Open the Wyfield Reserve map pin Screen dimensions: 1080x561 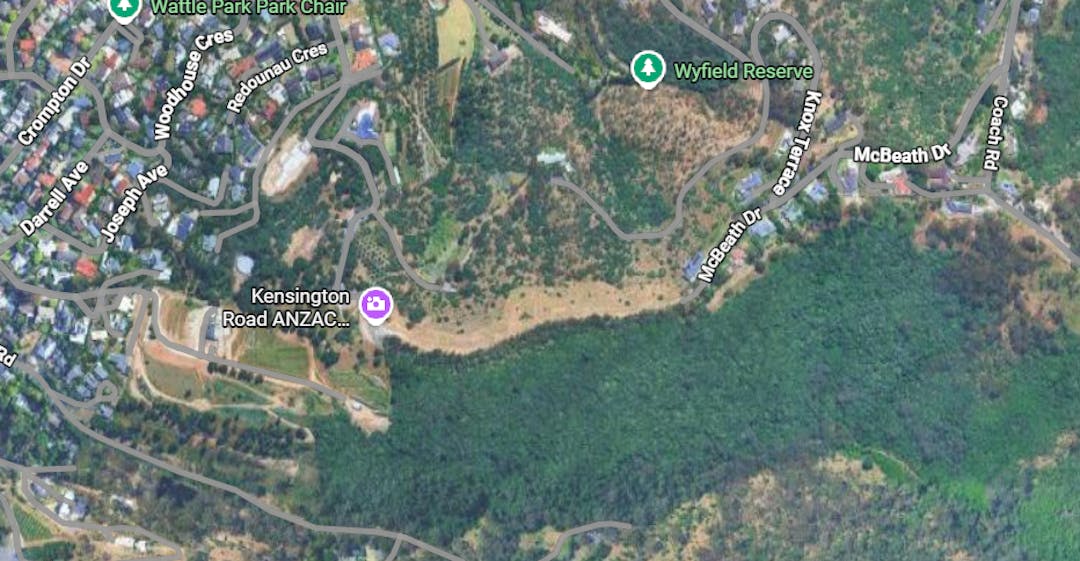(x=649, y=69)
